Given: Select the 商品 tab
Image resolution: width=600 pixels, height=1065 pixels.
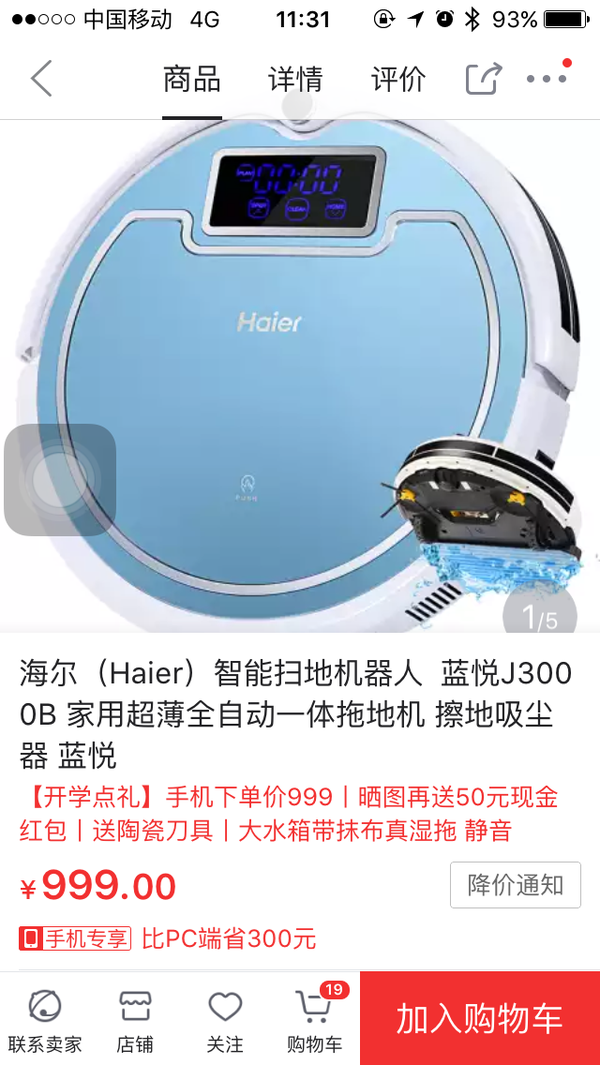Looking at the screenshot, I should tap(192, 79).
